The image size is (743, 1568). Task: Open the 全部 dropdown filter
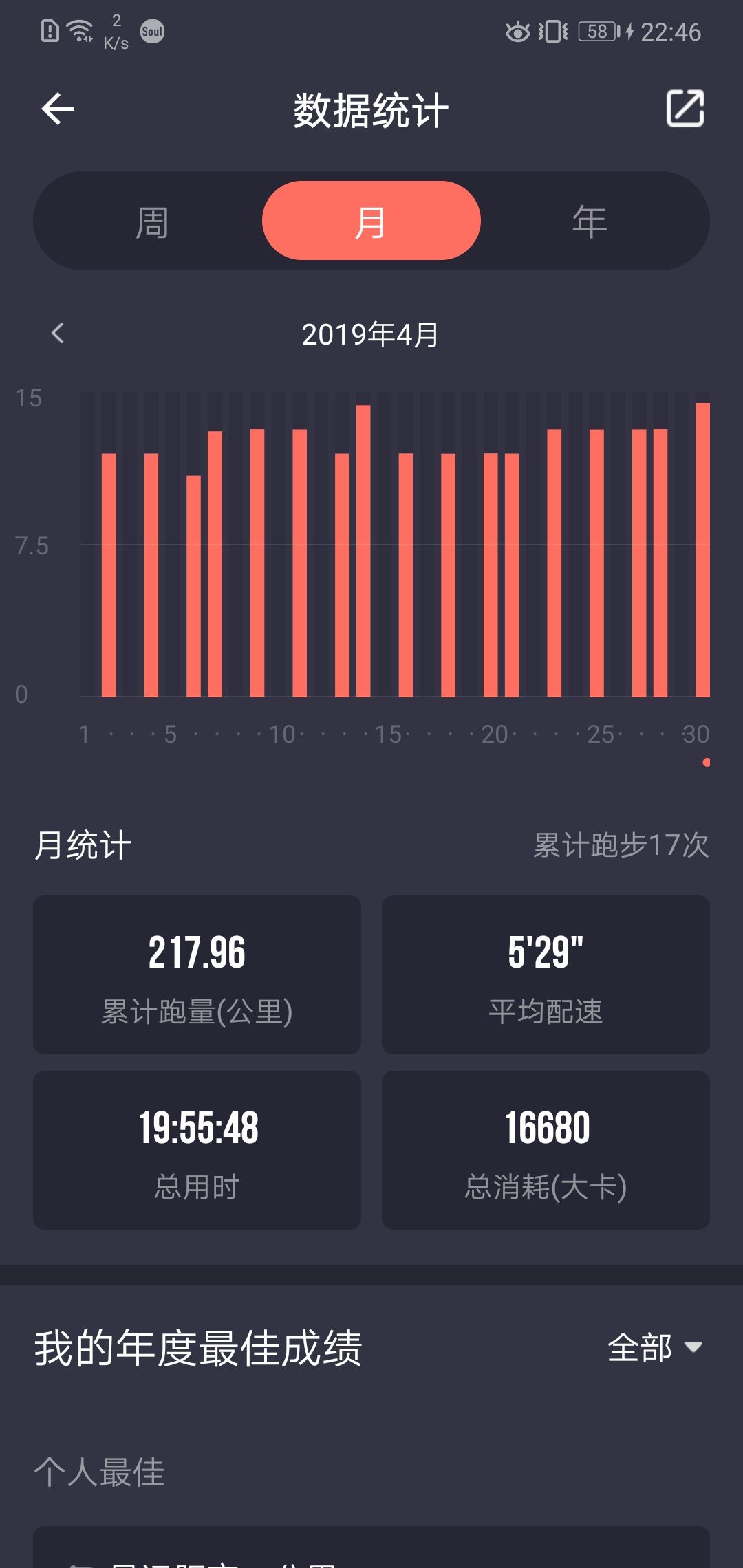point(655,1347)
